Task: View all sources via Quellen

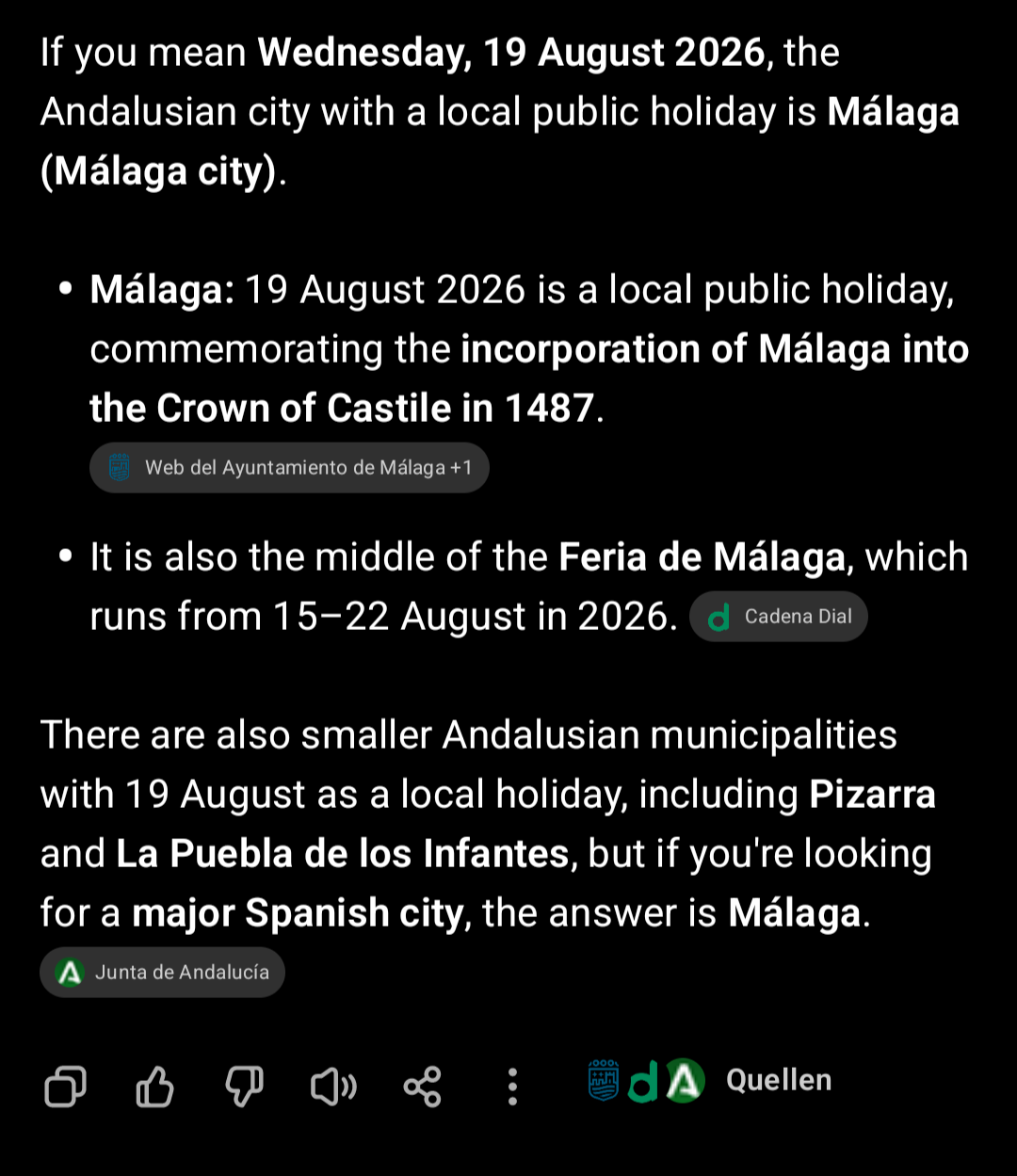Action: tap(709, 1080)
